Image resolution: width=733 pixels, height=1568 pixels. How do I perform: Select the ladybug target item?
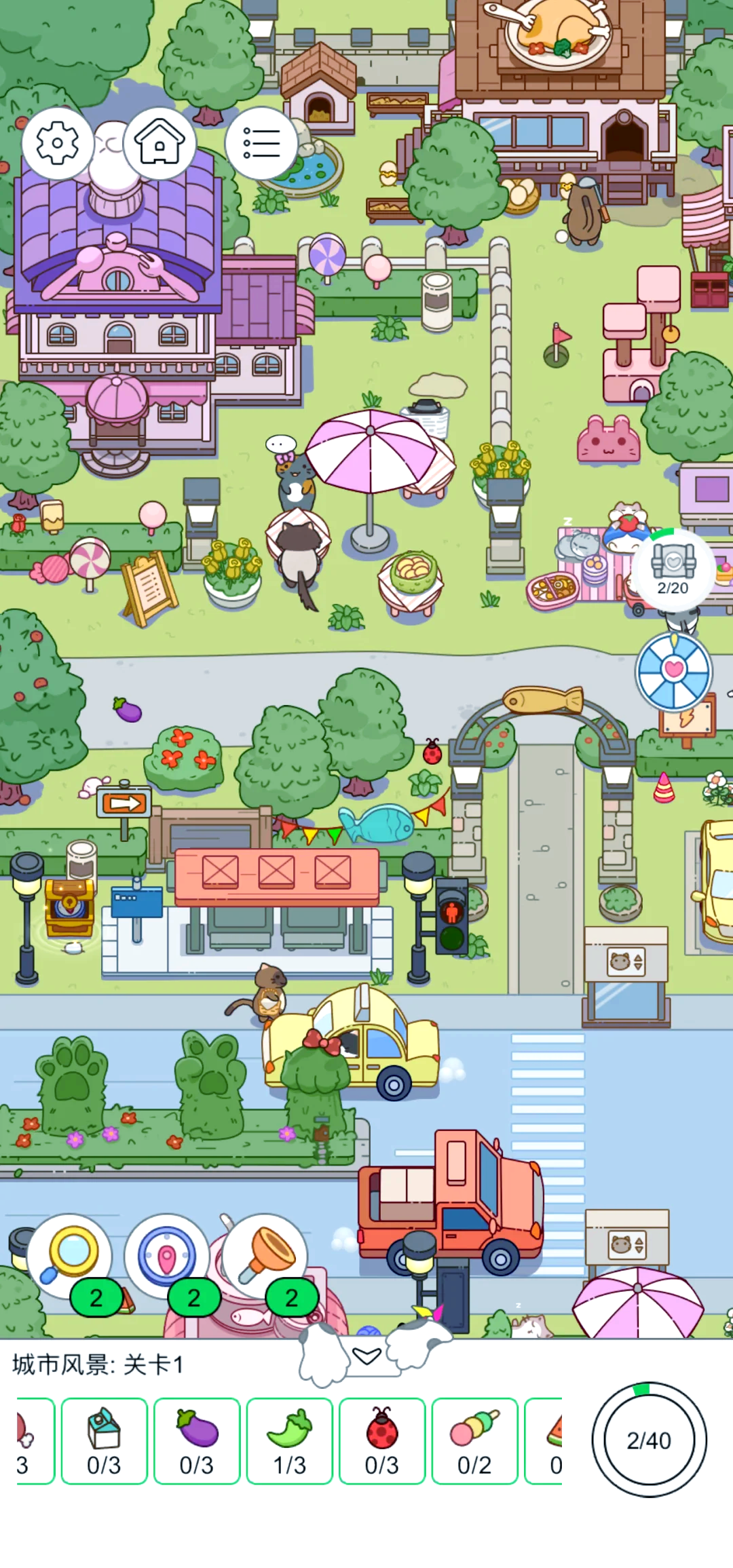point(382,1440)
